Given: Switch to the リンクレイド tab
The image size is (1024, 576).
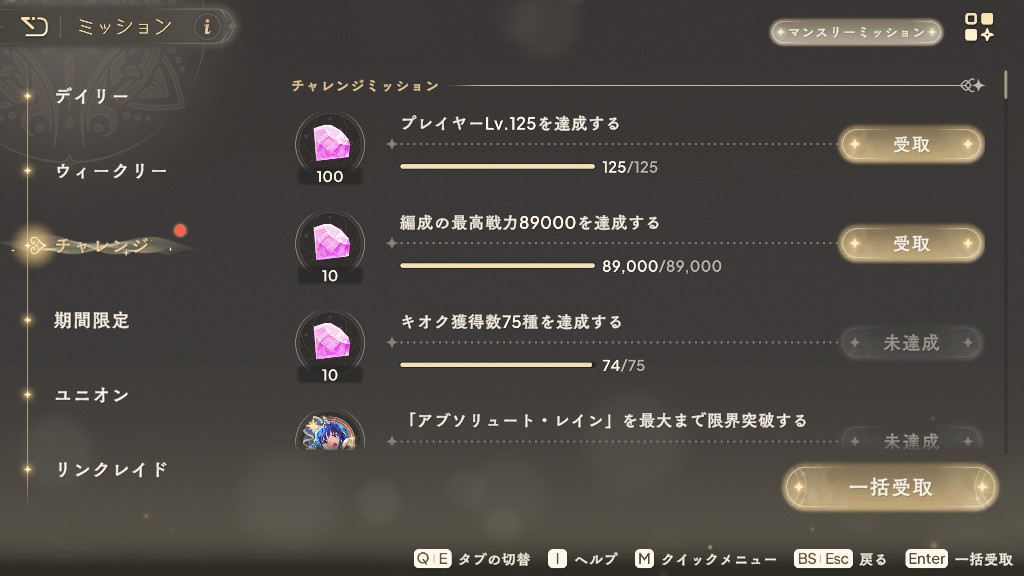Looking at the screenshot, I should (112, 470).
